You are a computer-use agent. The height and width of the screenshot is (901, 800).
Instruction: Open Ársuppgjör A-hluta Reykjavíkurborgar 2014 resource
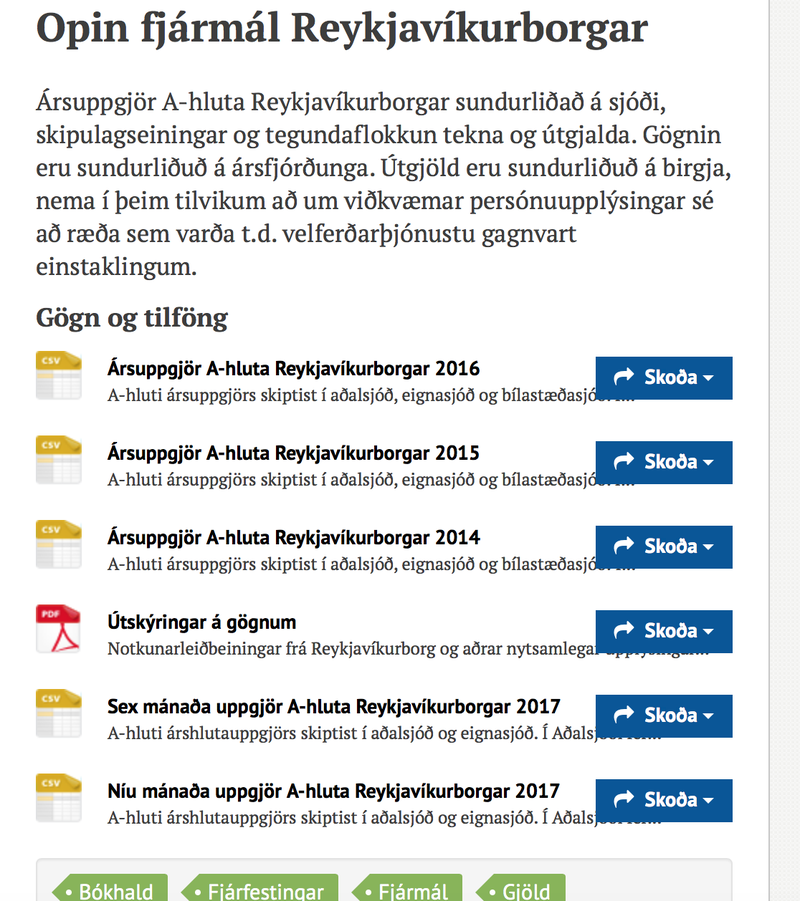[x=293, y=537]
